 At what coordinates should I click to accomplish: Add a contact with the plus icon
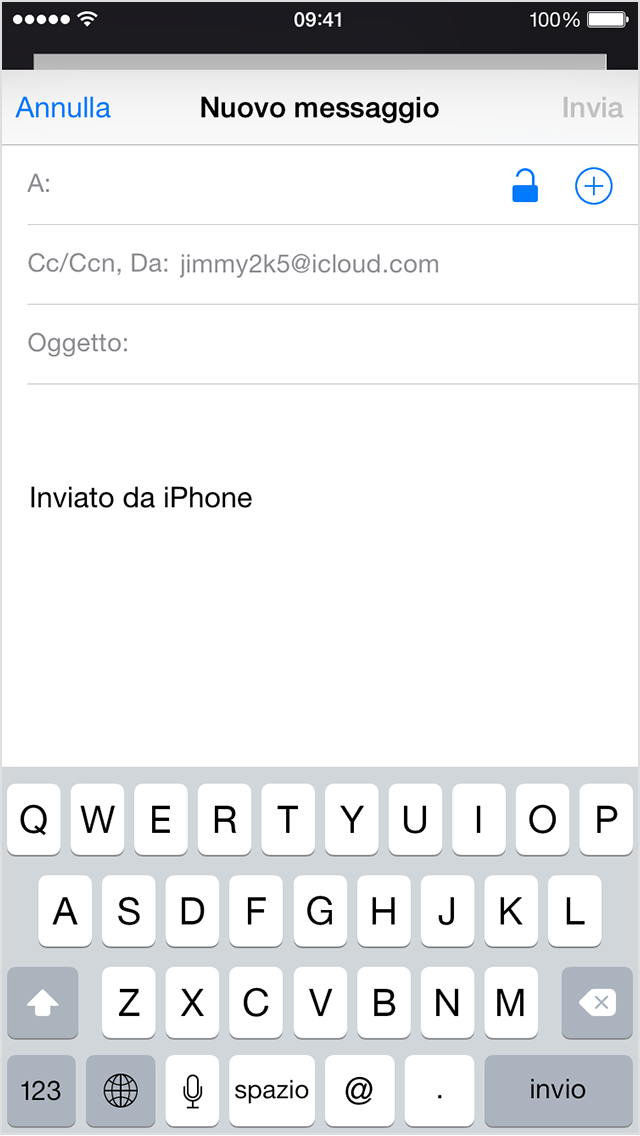click(593, 186)
